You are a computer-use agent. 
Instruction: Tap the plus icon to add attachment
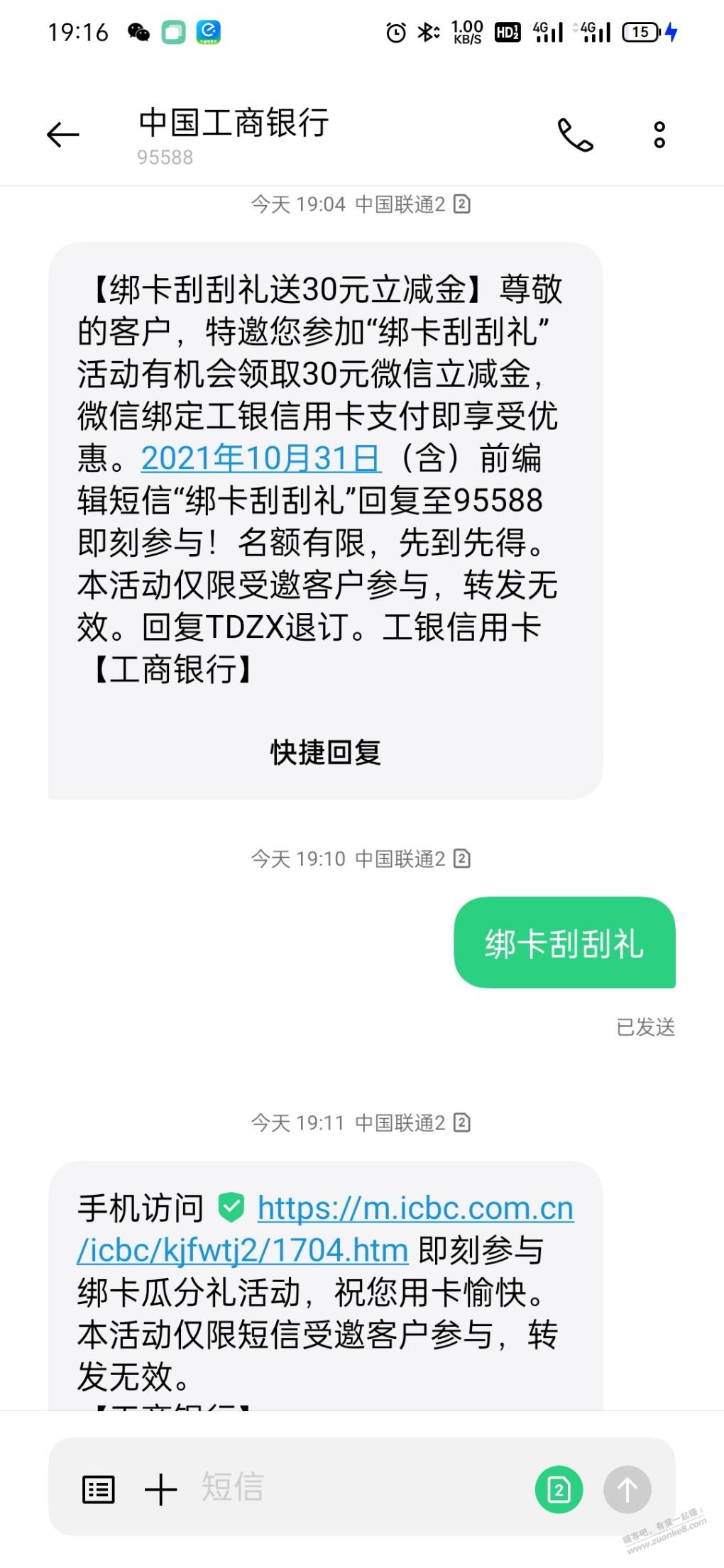[161, 1489]
